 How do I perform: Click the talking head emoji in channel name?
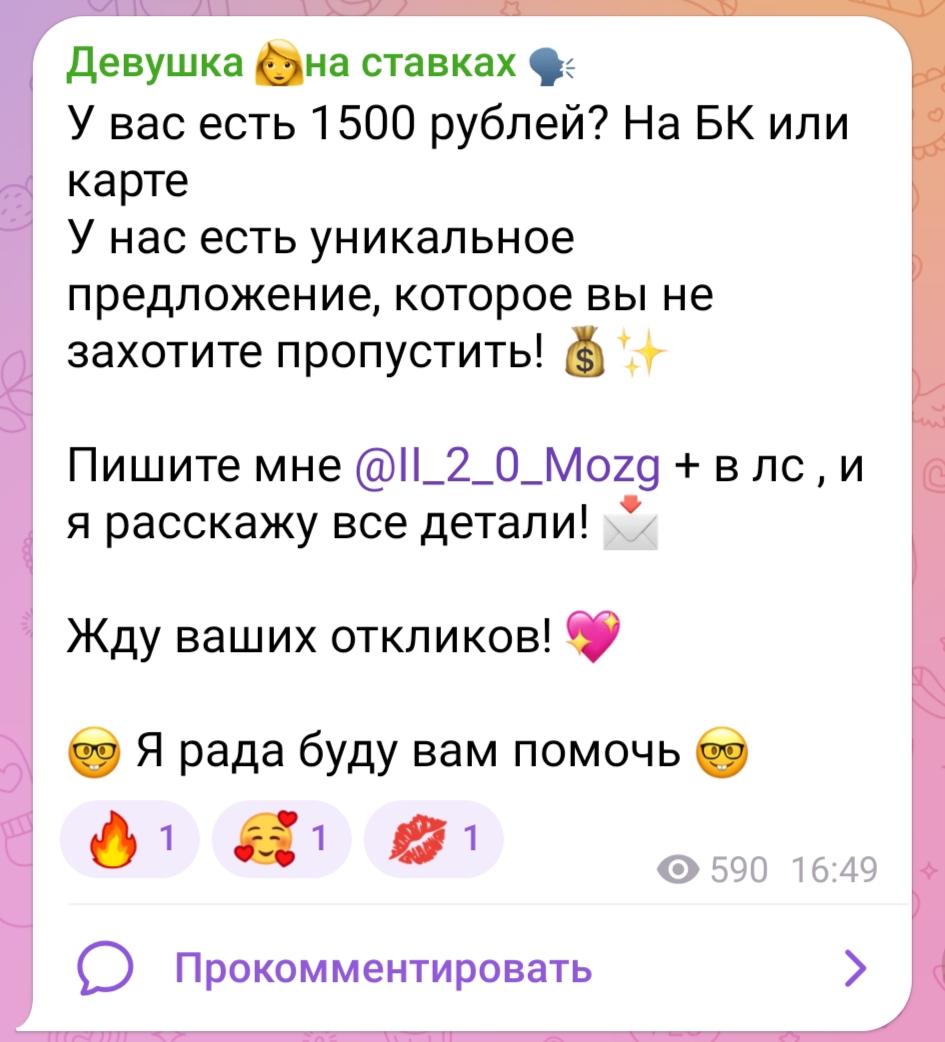(x=543, y=63)
